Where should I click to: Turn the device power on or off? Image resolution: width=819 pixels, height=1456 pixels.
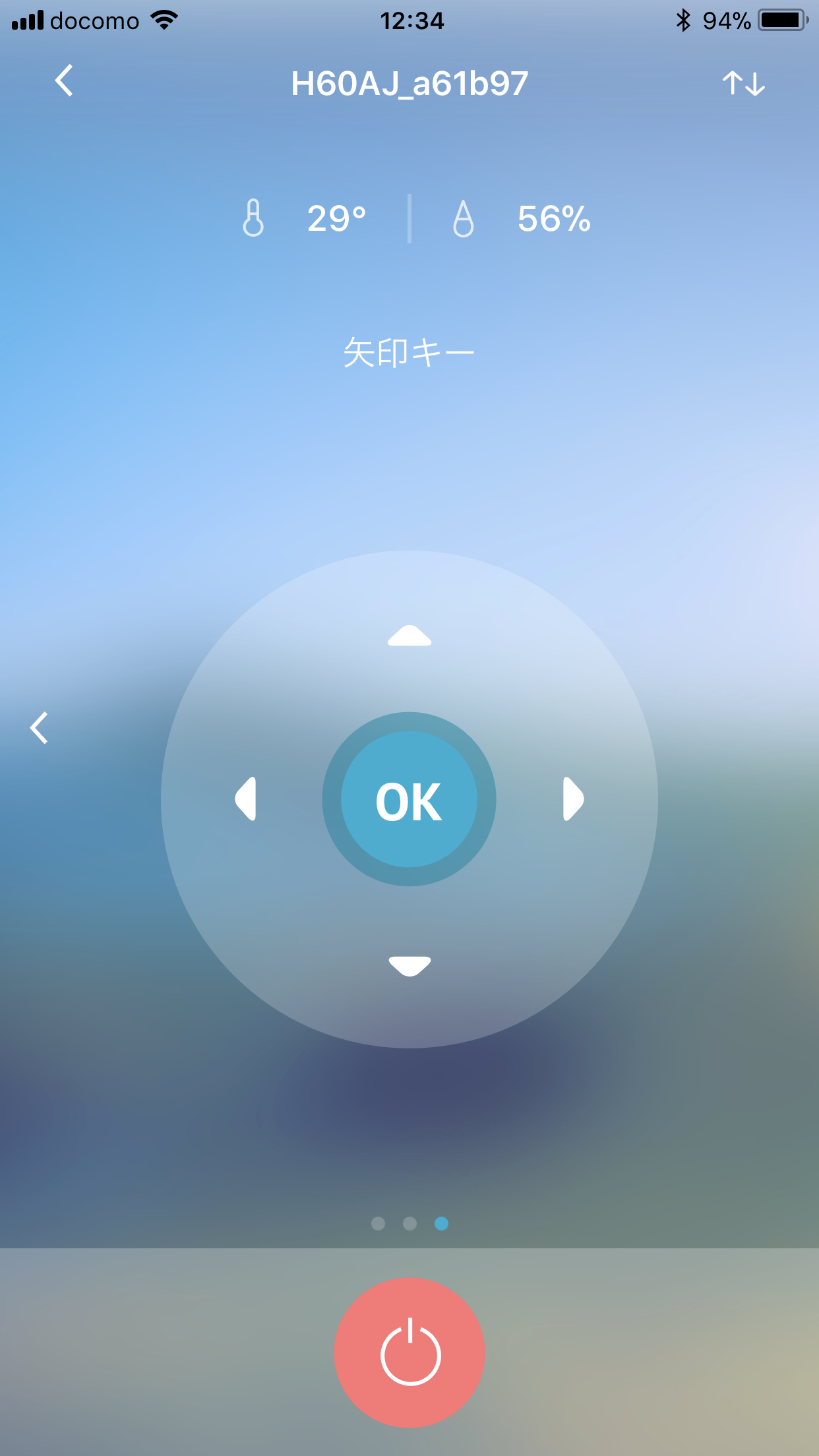click(x=409, y=1352)
